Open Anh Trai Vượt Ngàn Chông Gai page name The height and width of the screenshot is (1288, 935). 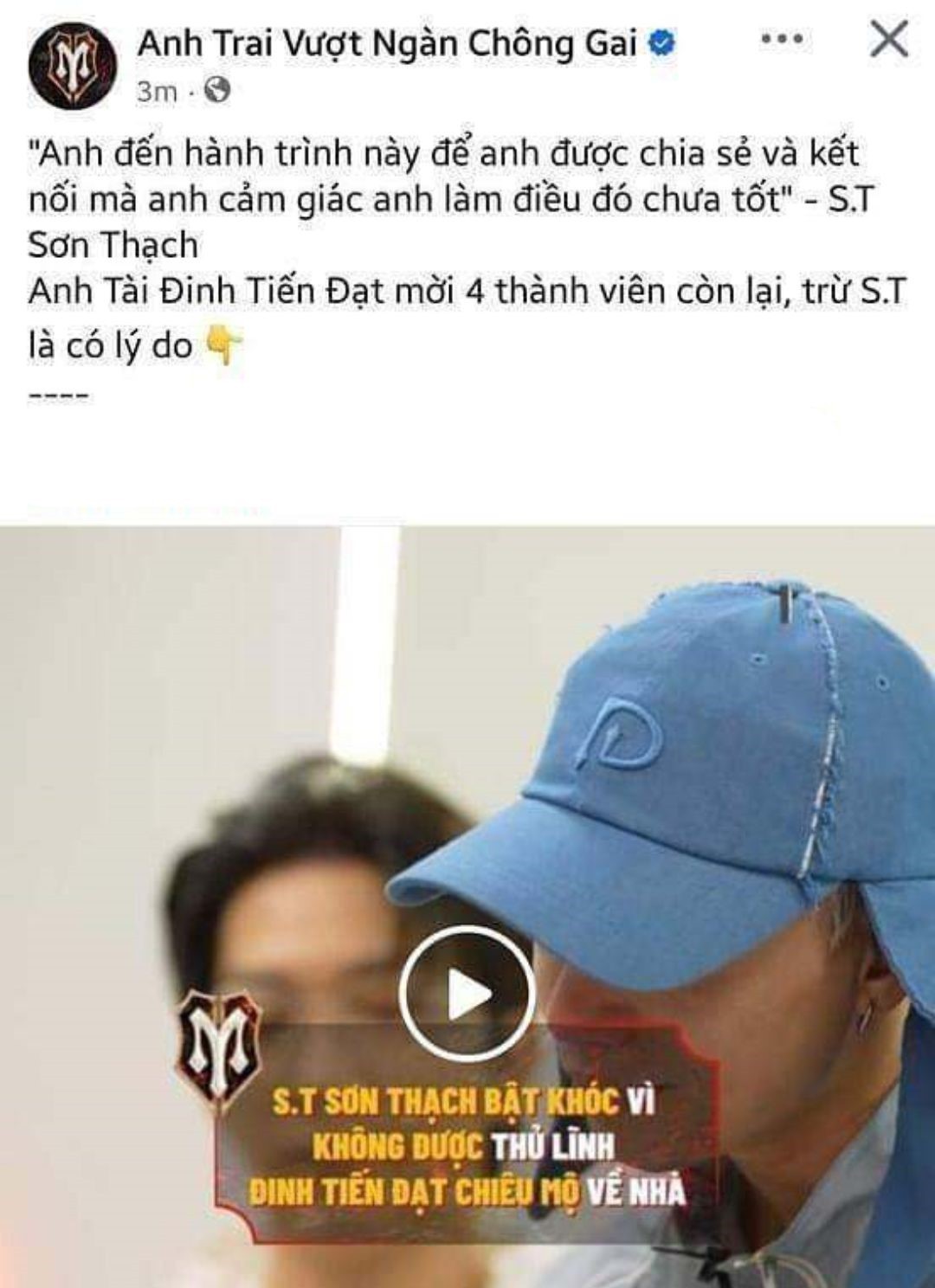[387, 42]
